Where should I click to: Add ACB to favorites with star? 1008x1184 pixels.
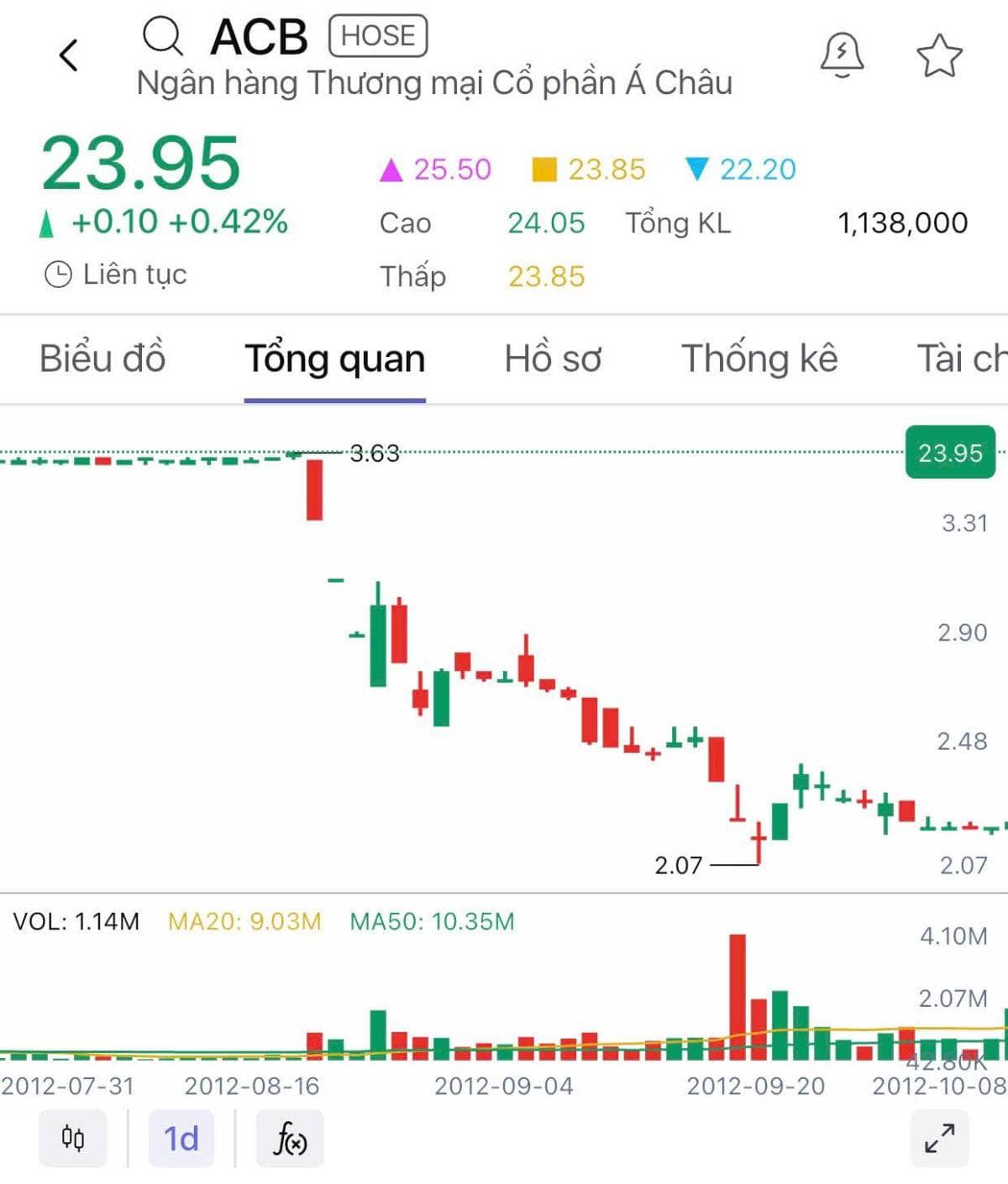click(938, 56)
